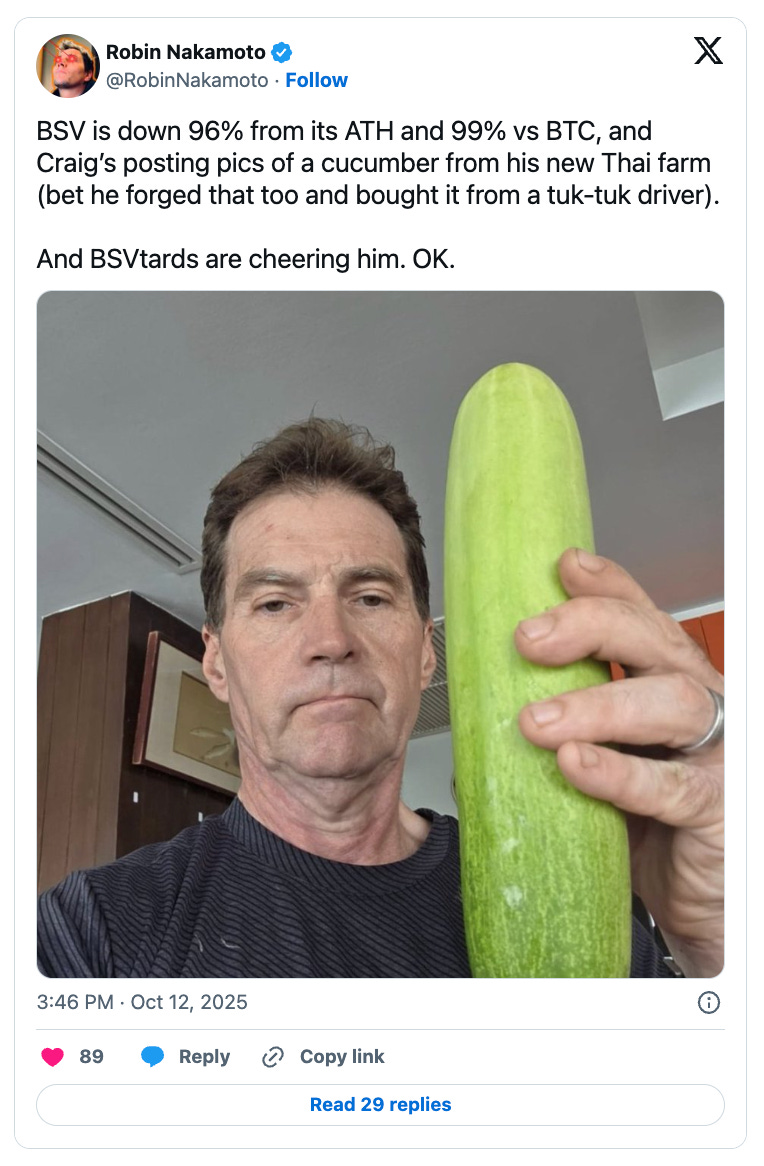Viewport: 764px width, 1166px height.
Task: Follow @RobinNakamoto
Action: 317,80
